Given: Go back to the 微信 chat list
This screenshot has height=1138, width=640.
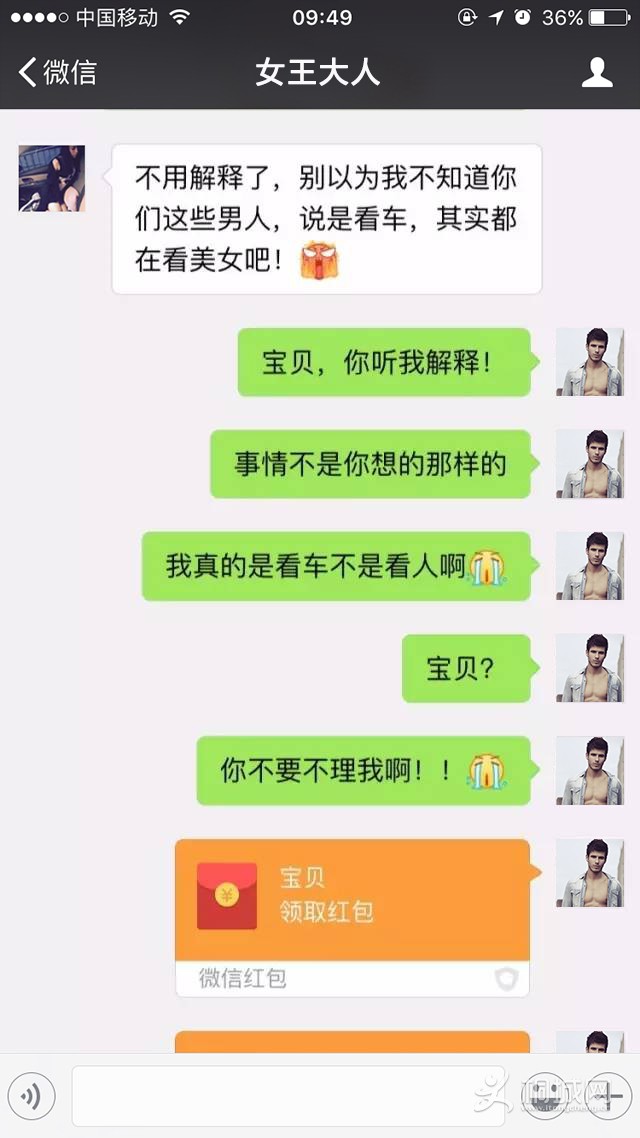Looking at the screenshot, I should (x=57, y=72).
